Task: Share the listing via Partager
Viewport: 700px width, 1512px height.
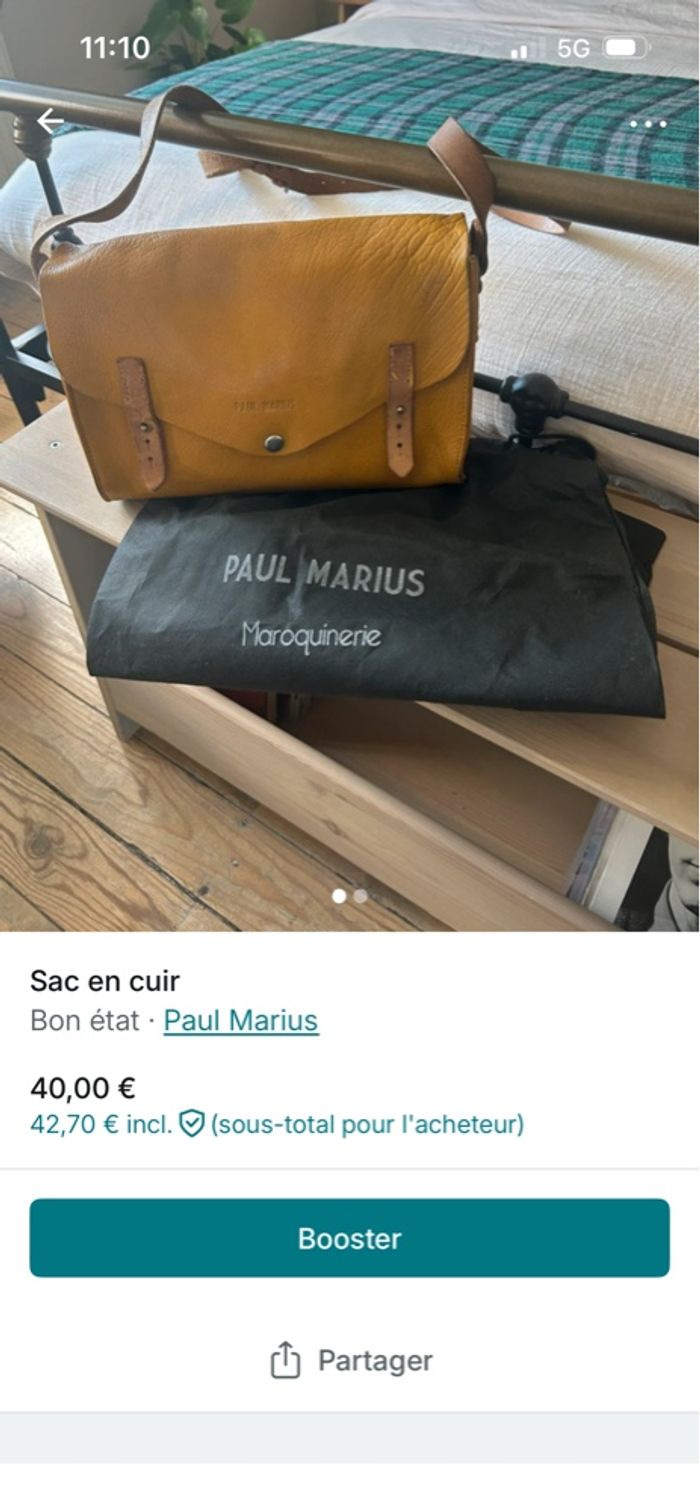Action: coord(351,1361)
